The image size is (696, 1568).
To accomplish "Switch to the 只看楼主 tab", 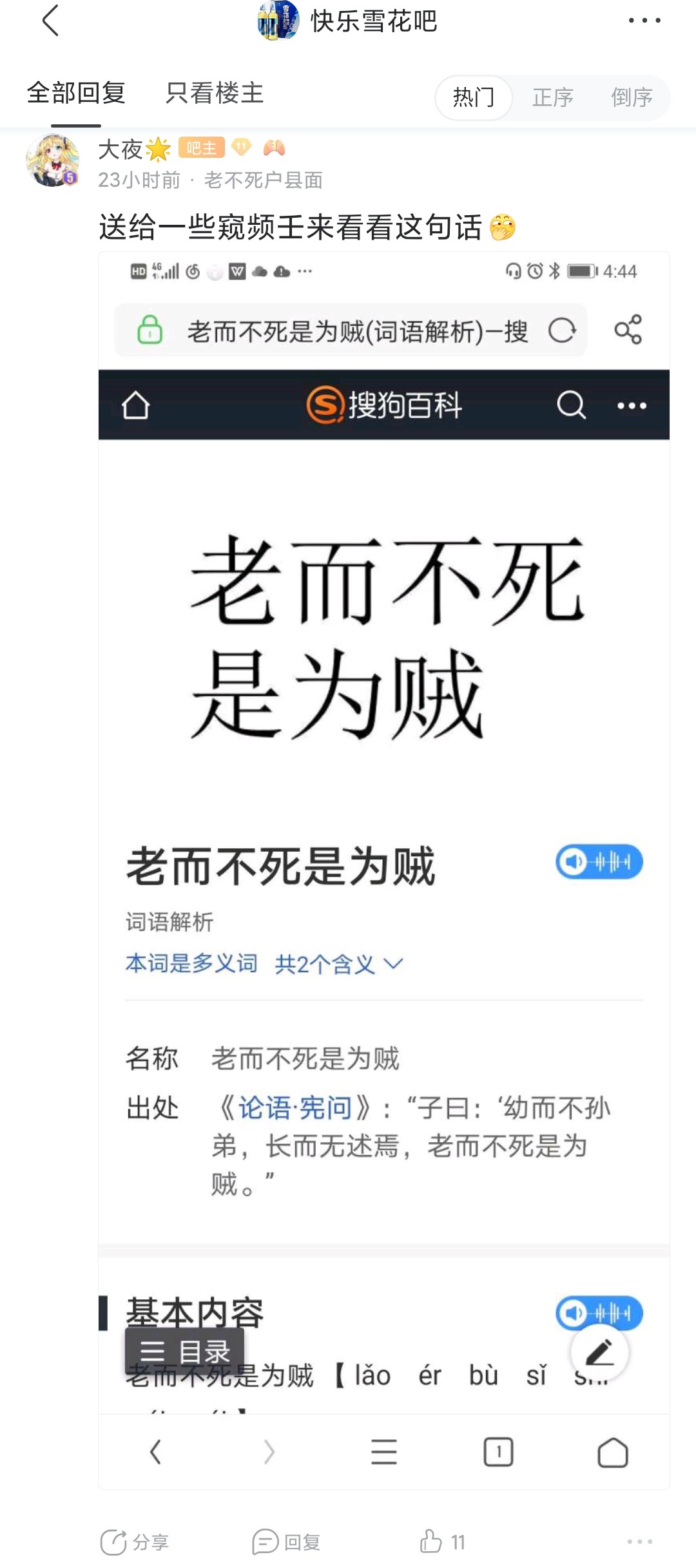I will click(215, 93).
